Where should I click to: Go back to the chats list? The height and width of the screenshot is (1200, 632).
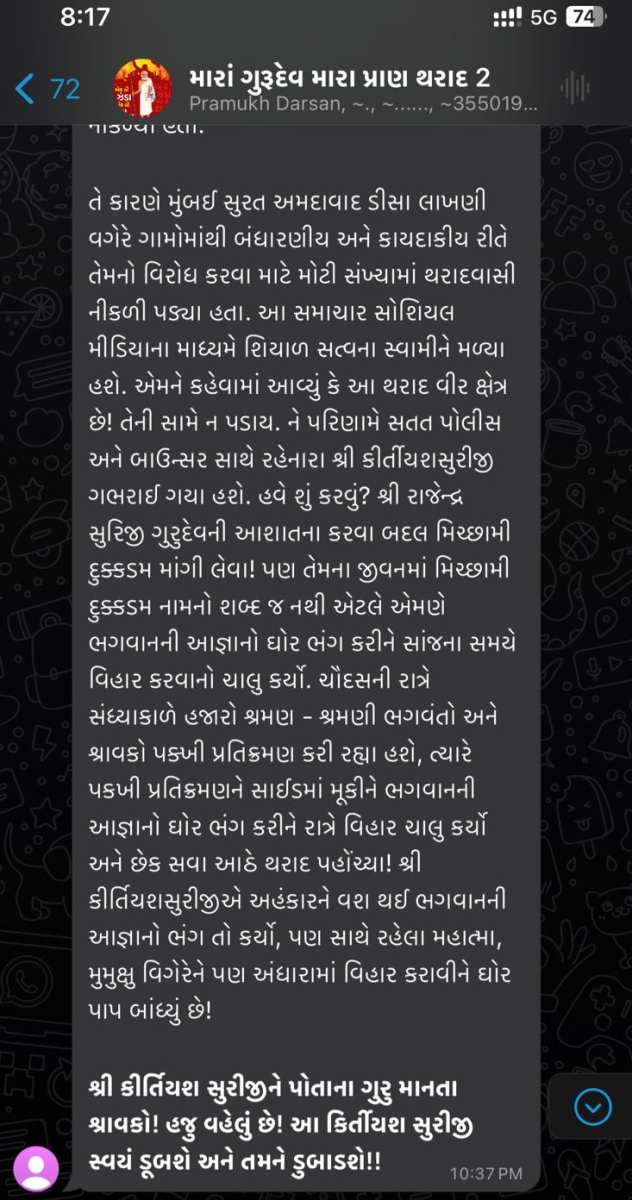(x=47, y=90)
